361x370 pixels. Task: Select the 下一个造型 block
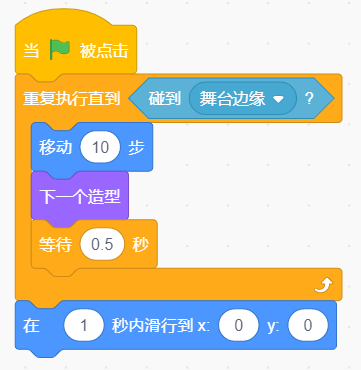click(x=80, y=197)
